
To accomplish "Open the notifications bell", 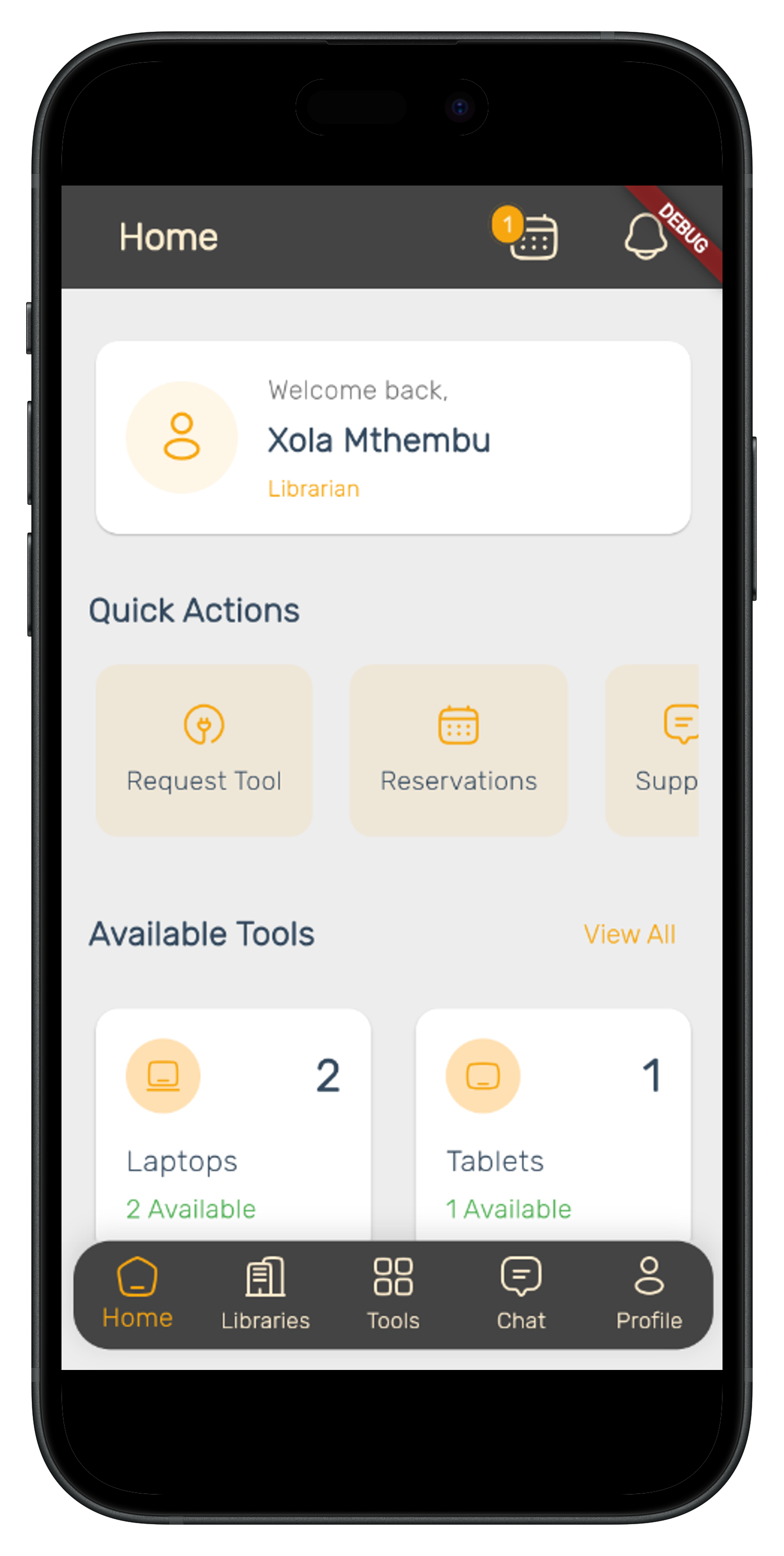I will click(x=645, y=237).
